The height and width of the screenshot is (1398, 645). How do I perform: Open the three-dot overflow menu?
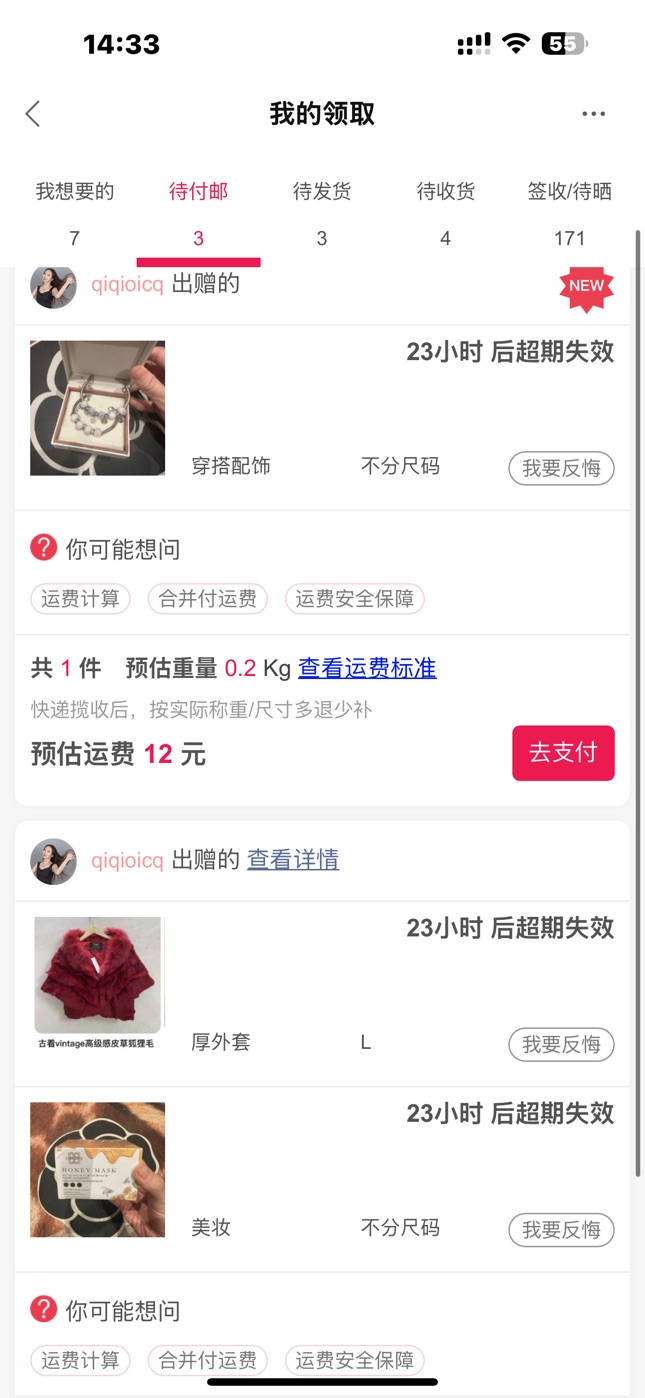click(593, 114)
